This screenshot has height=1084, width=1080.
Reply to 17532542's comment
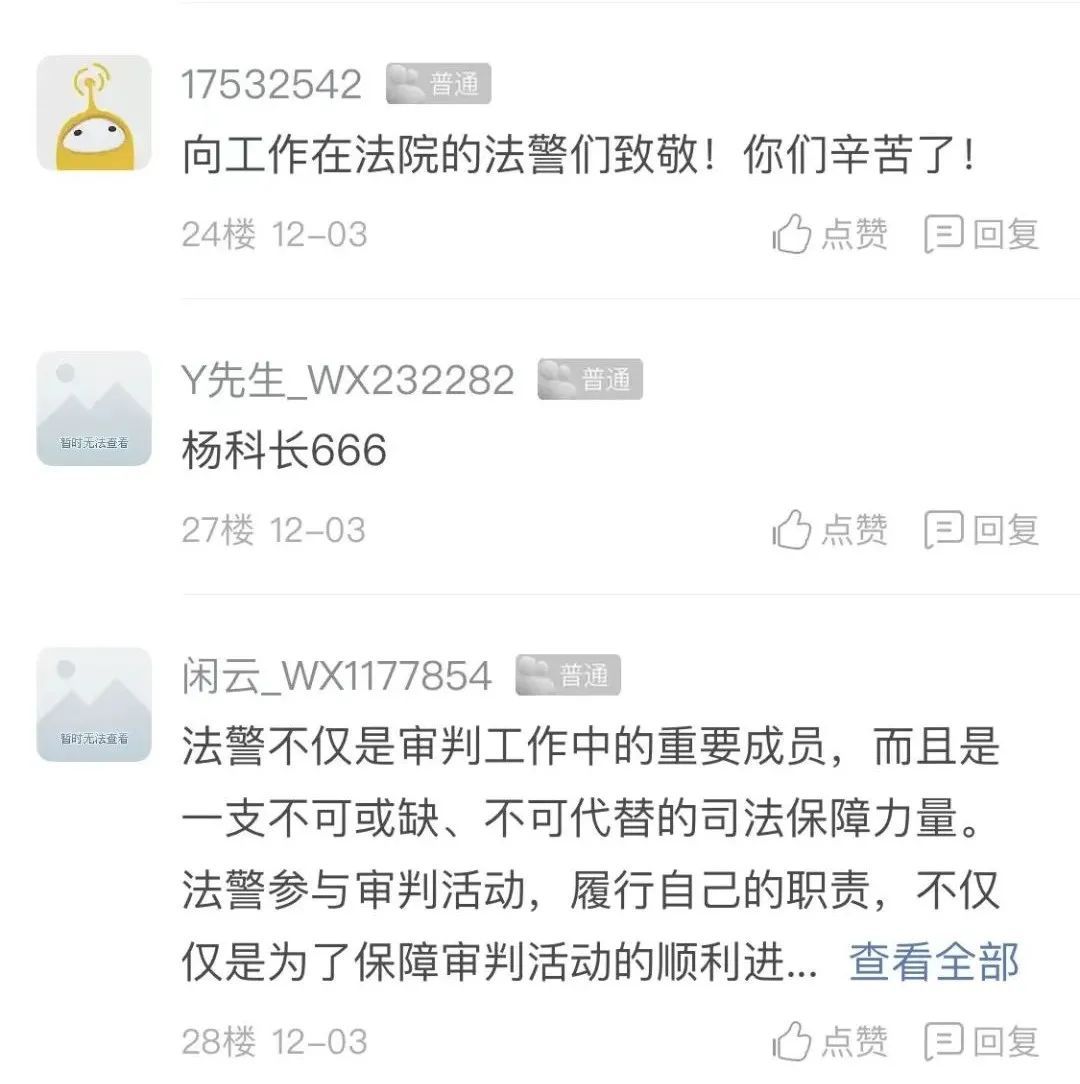(x=982, y=234)
